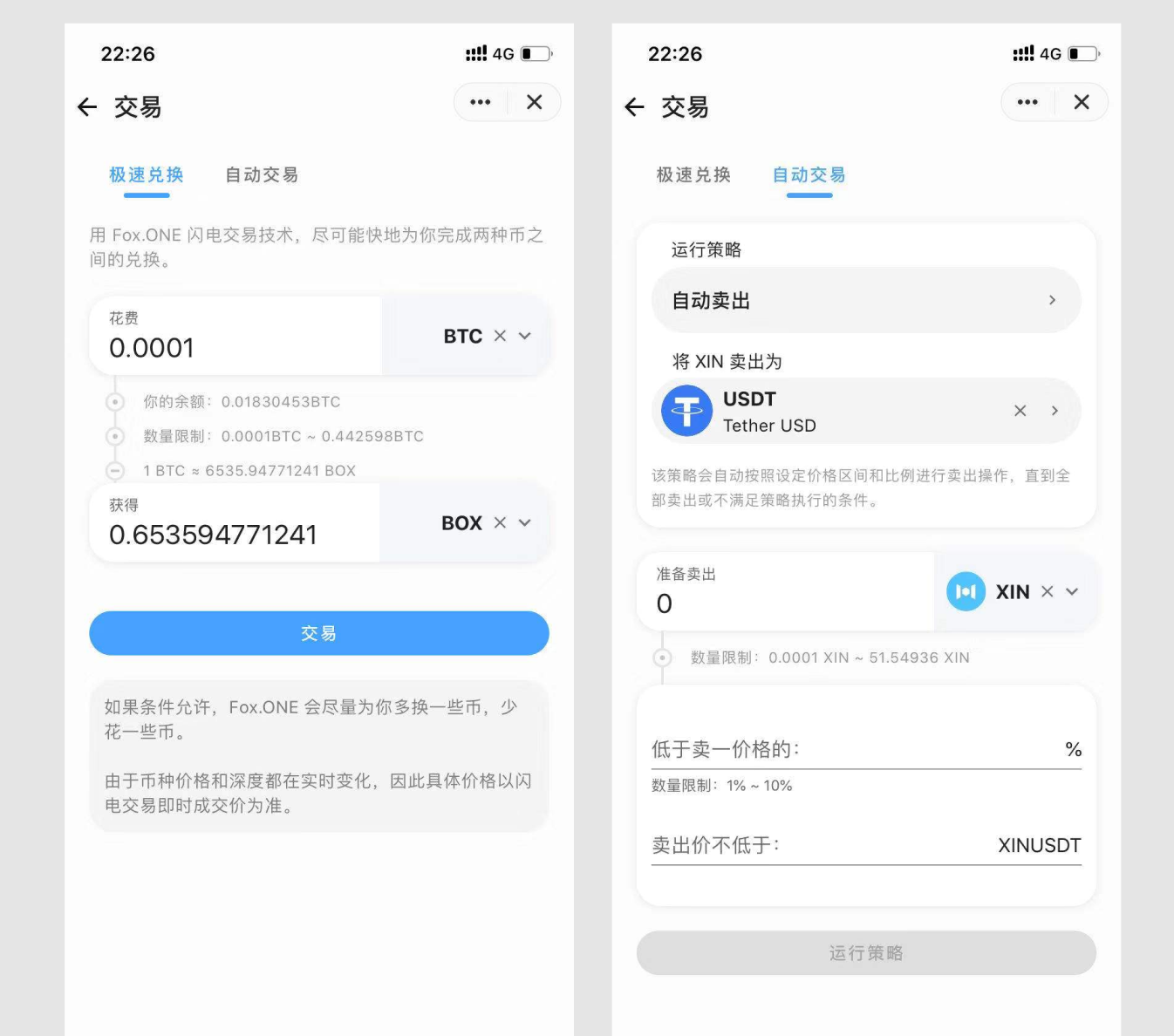Enter percentage in 低于卖一价格的 field
This screenshot has height=1036, width=1174.
click(866, 749)
